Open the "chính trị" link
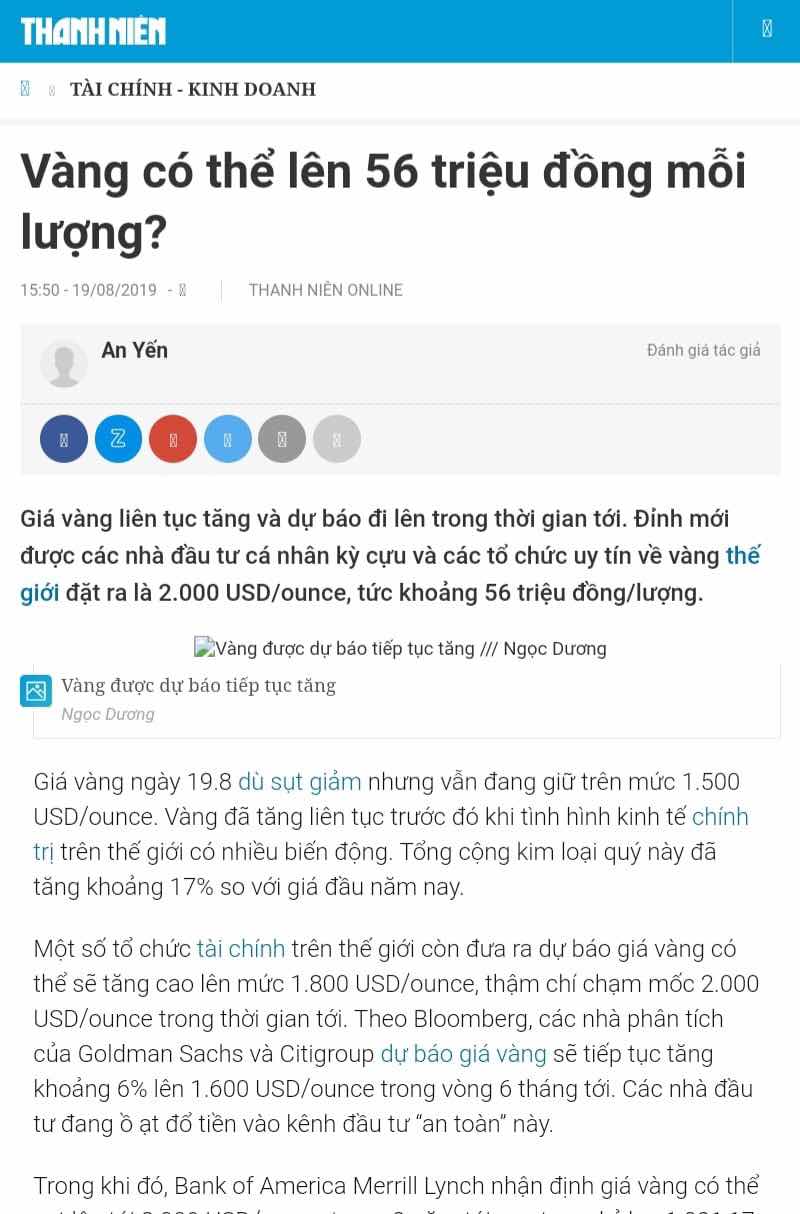 (x=719, y=817)
